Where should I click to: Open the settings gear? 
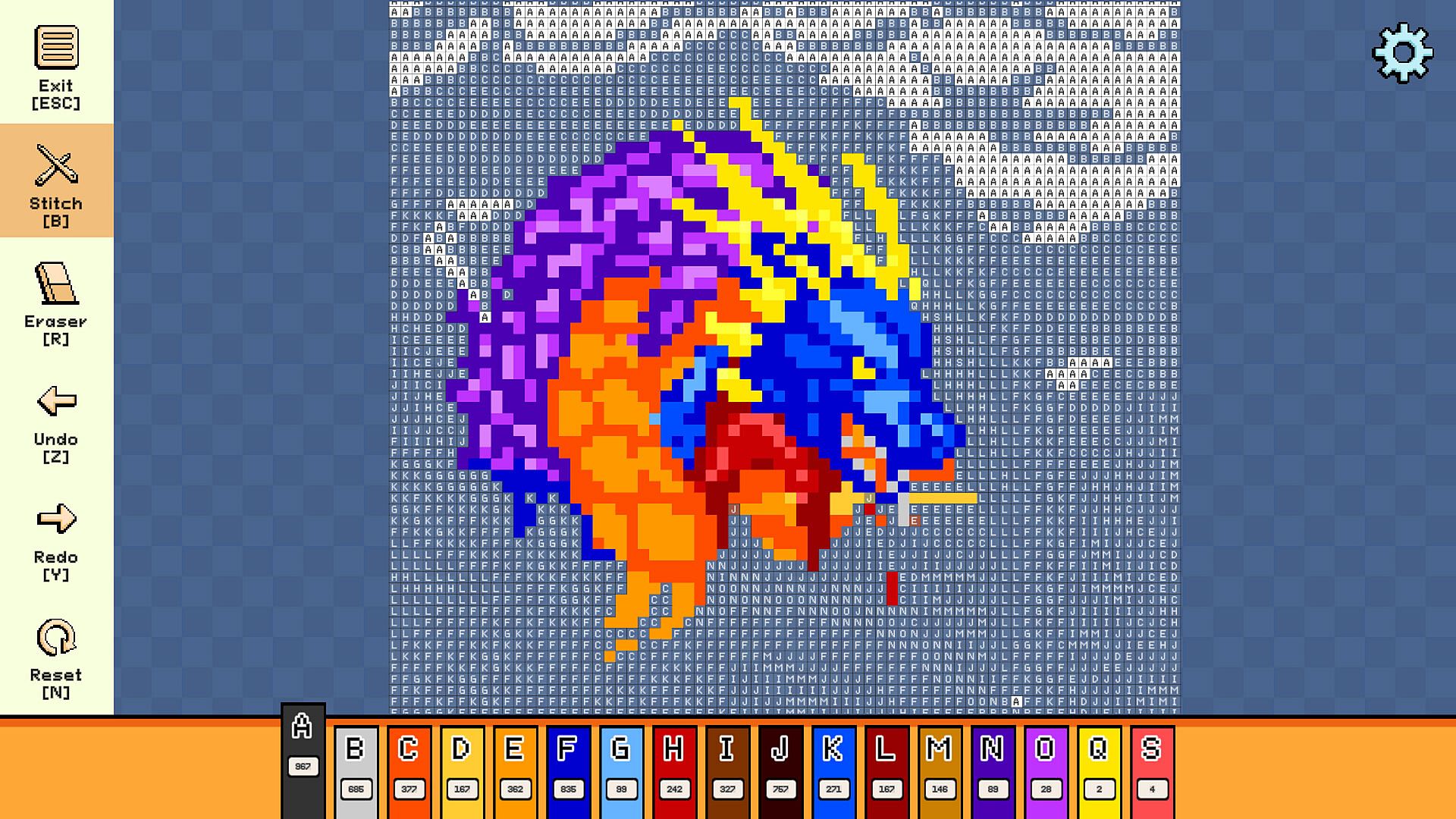pos(1402,53)
